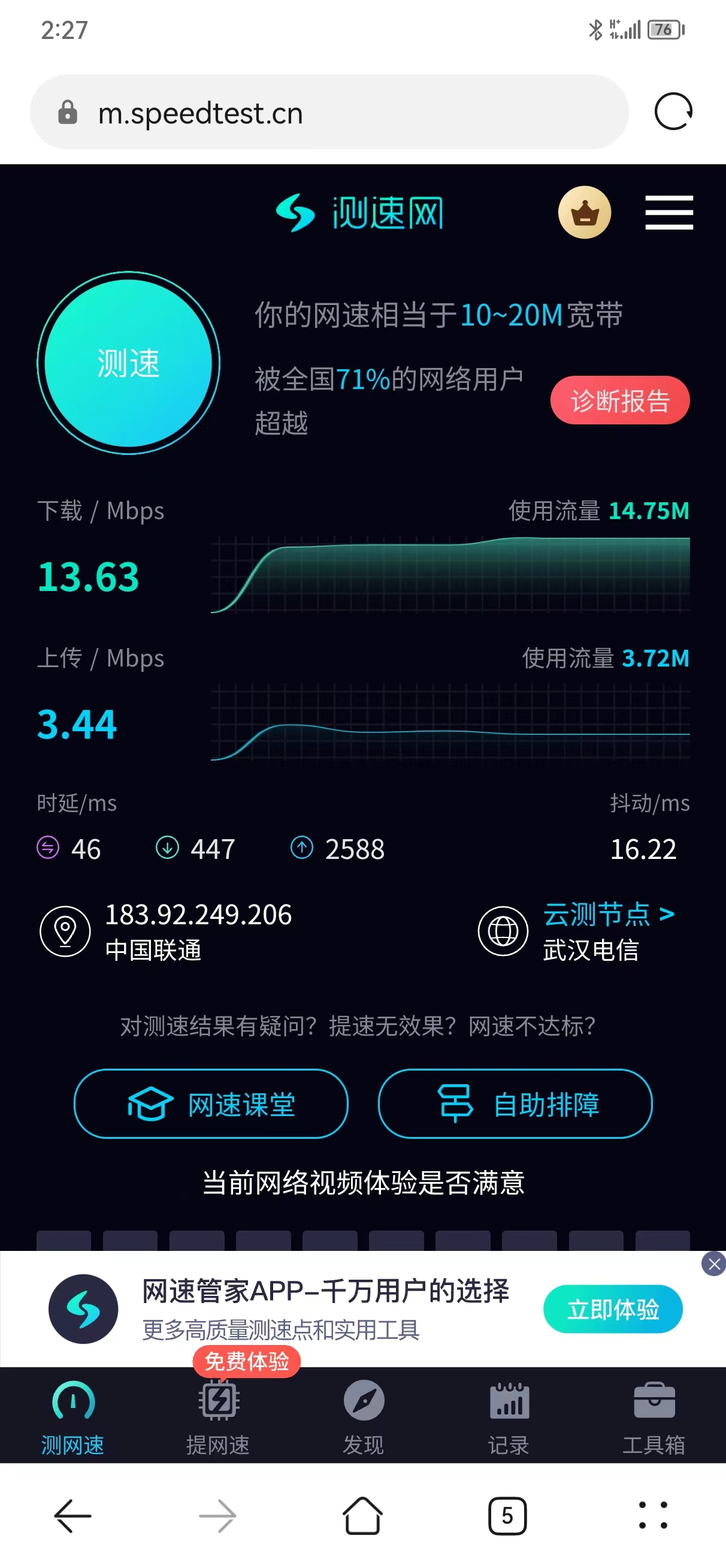Tap the 发现 compass discovery icon
This screenshot has height=1568, width=726.
click(362, 1401)
